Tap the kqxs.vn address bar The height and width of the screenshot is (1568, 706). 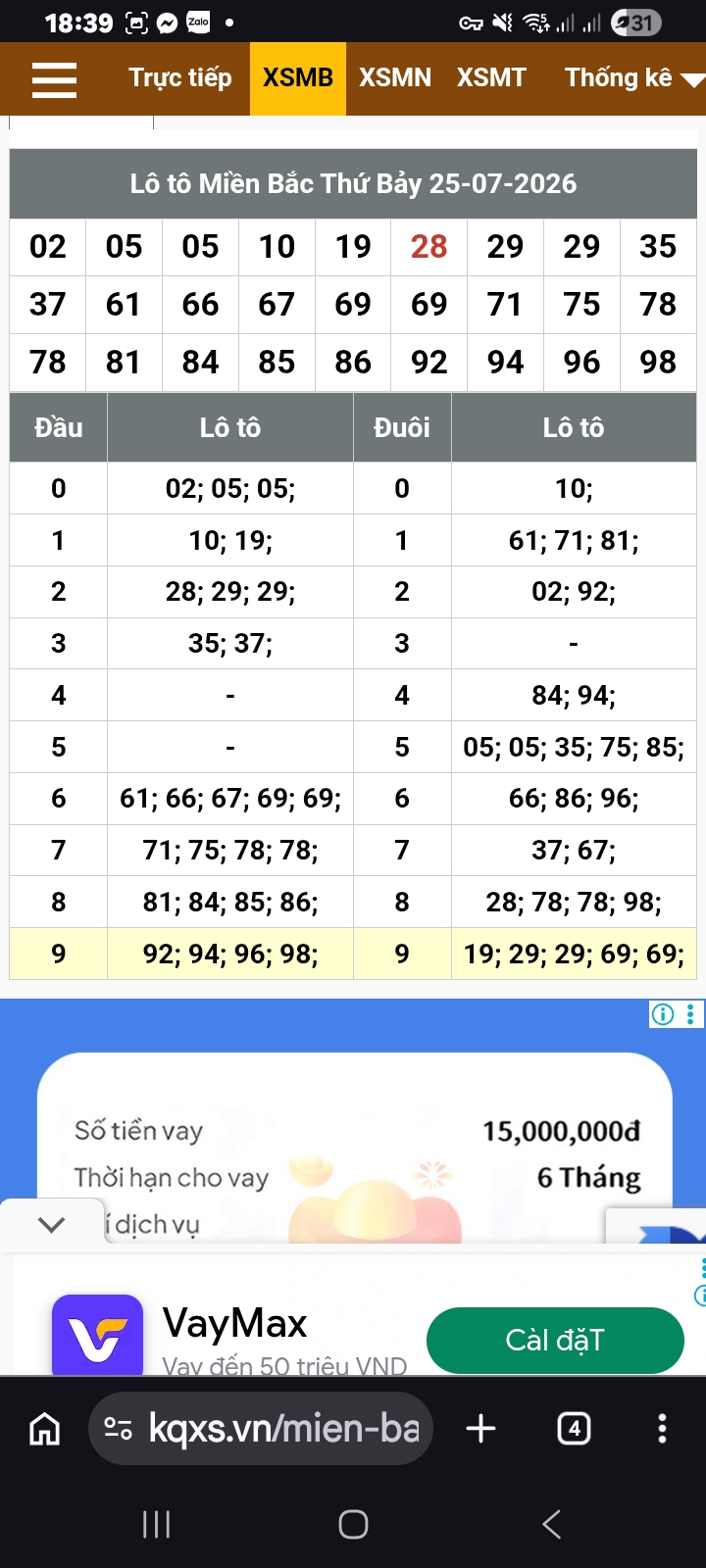pyautogui.click(x=261, y=1429)
